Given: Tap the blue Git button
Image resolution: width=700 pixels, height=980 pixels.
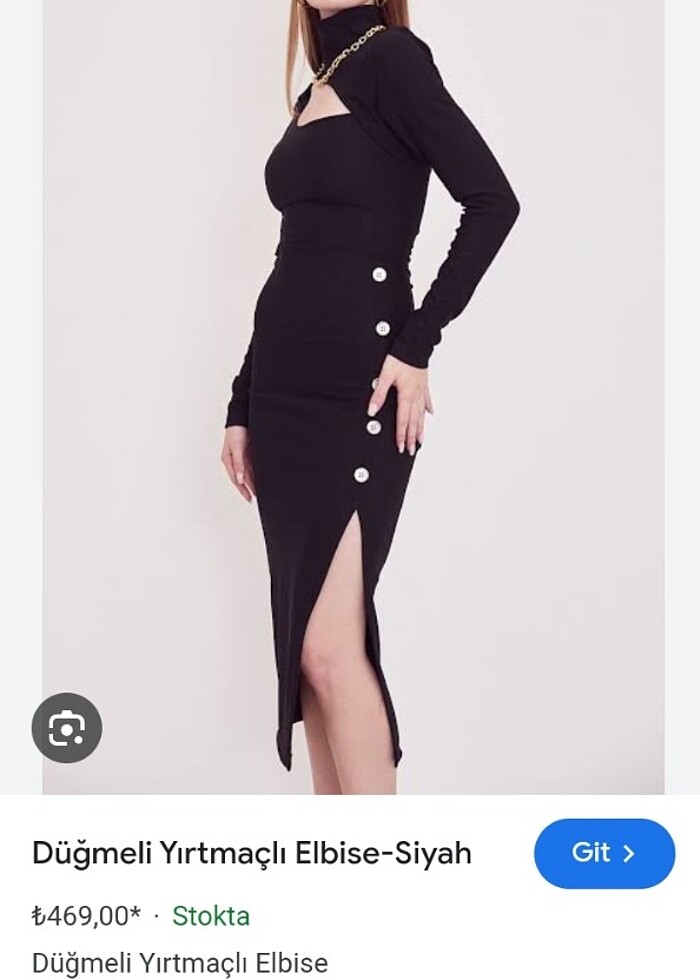Looking at the screenshot, I should point(604,853).
